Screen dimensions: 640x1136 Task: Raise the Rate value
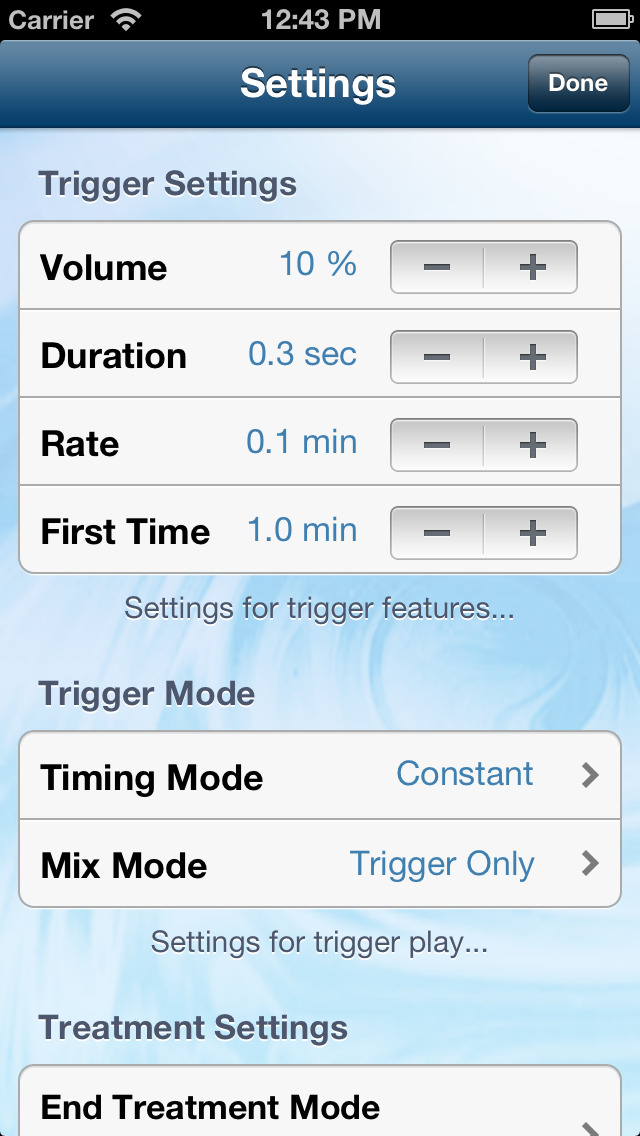tap(531, 445)
